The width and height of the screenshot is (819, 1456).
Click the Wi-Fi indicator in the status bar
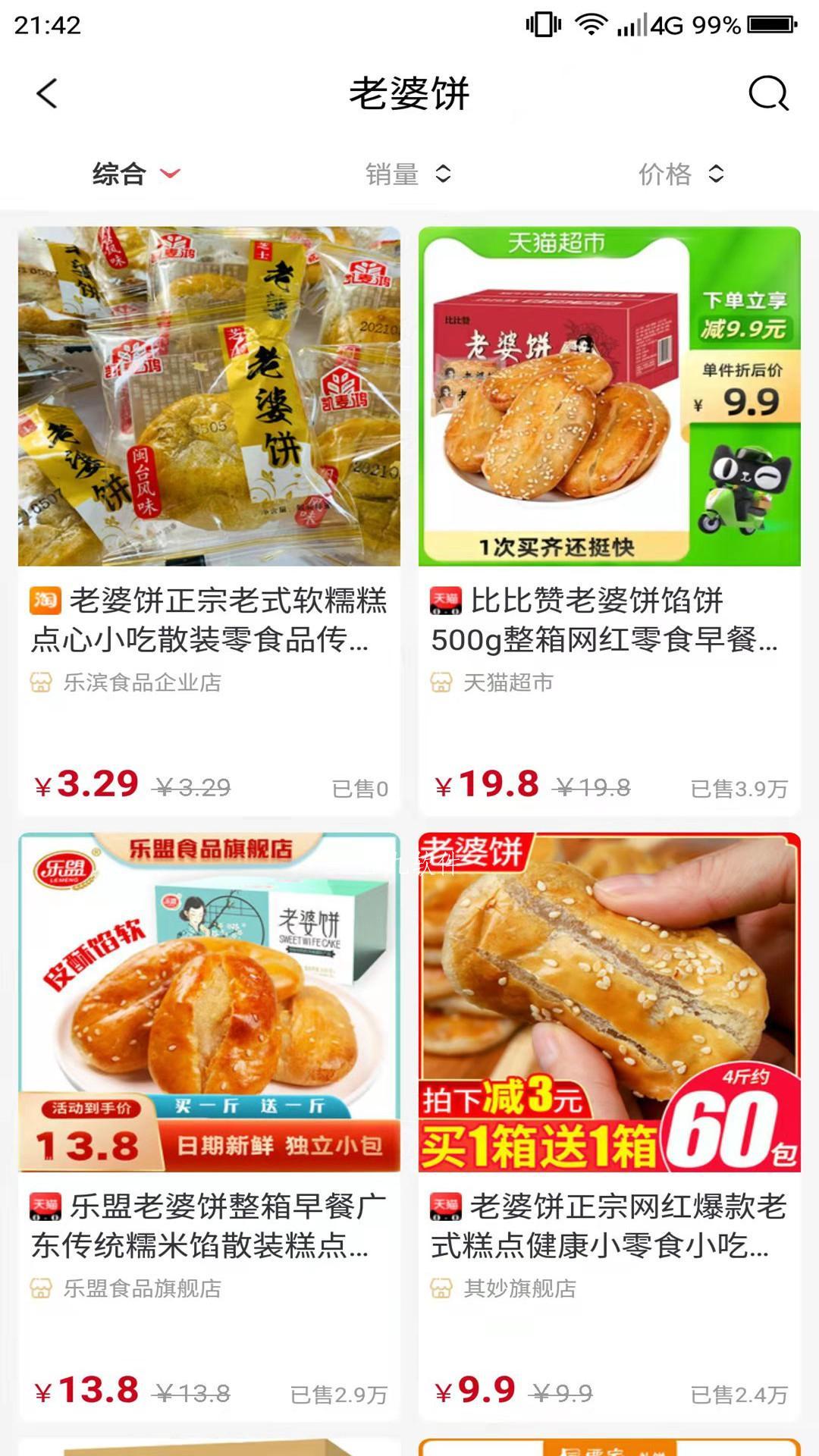click(592, 23)
